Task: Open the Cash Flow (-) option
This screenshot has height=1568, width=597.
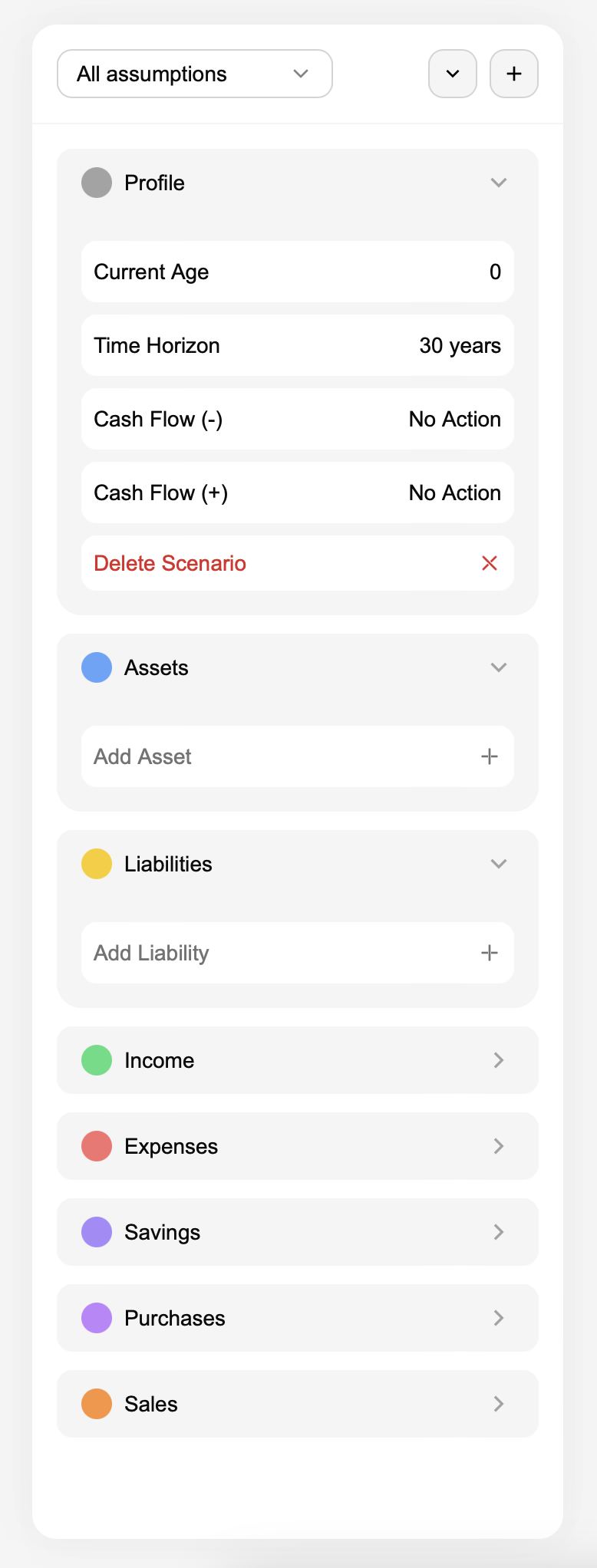Action: 298,419
